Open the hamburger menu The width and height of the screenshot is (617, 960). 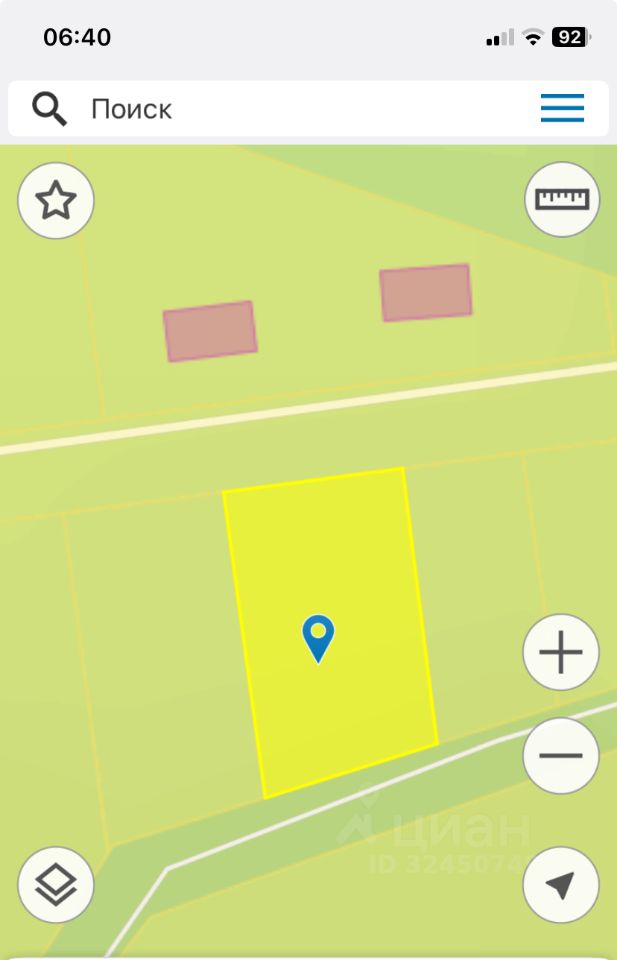pos(562,108)
